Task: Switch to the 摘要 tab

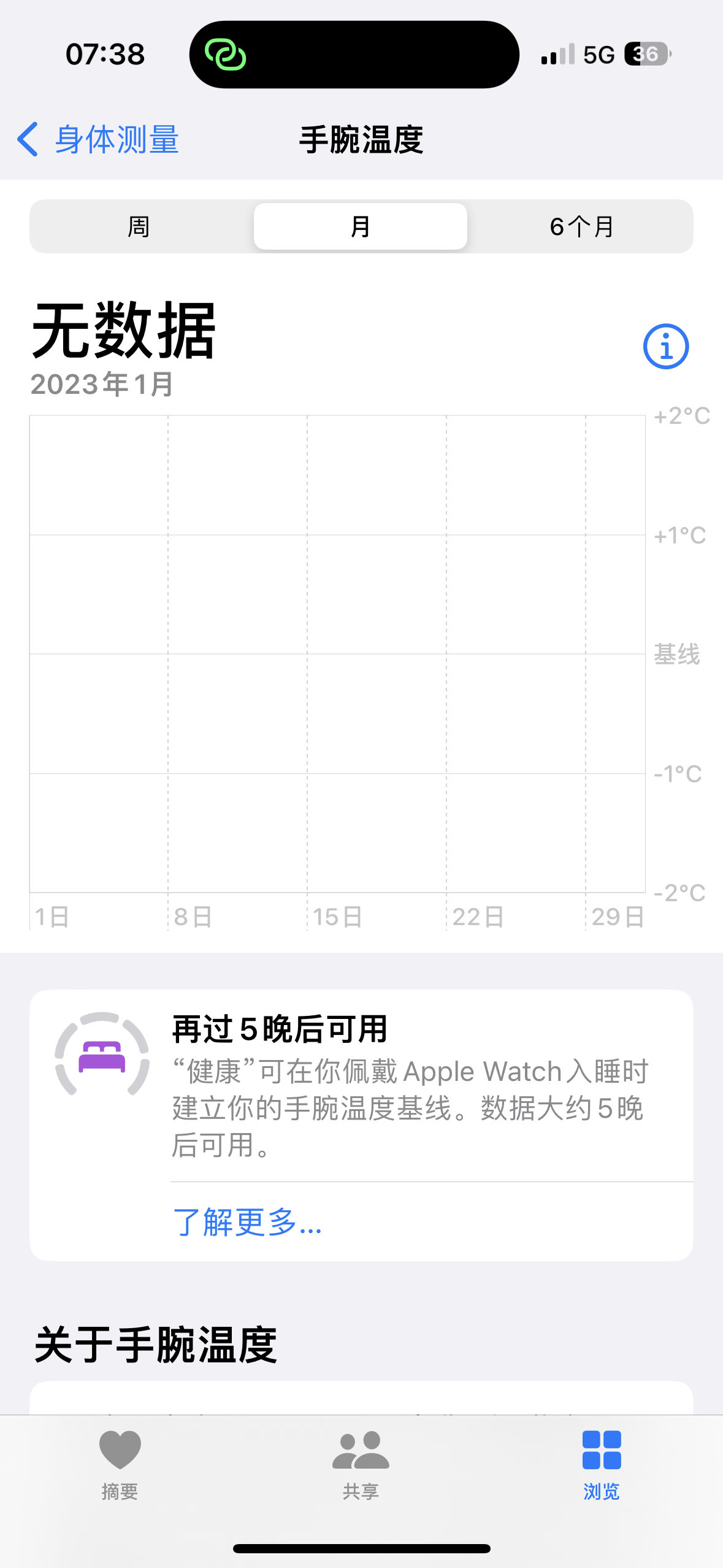Action: [120, 1464]
